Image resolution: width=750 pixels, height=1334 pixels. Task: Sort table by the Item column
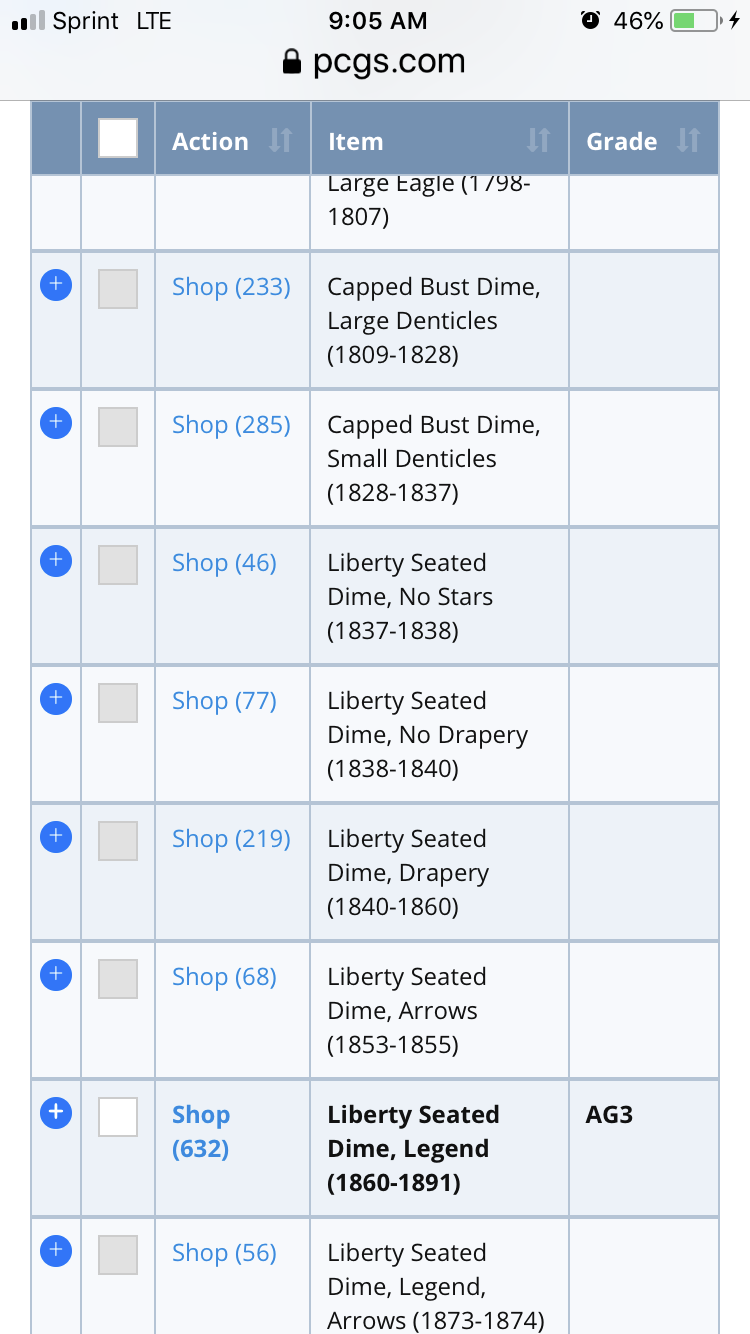(x=439, y=140)
